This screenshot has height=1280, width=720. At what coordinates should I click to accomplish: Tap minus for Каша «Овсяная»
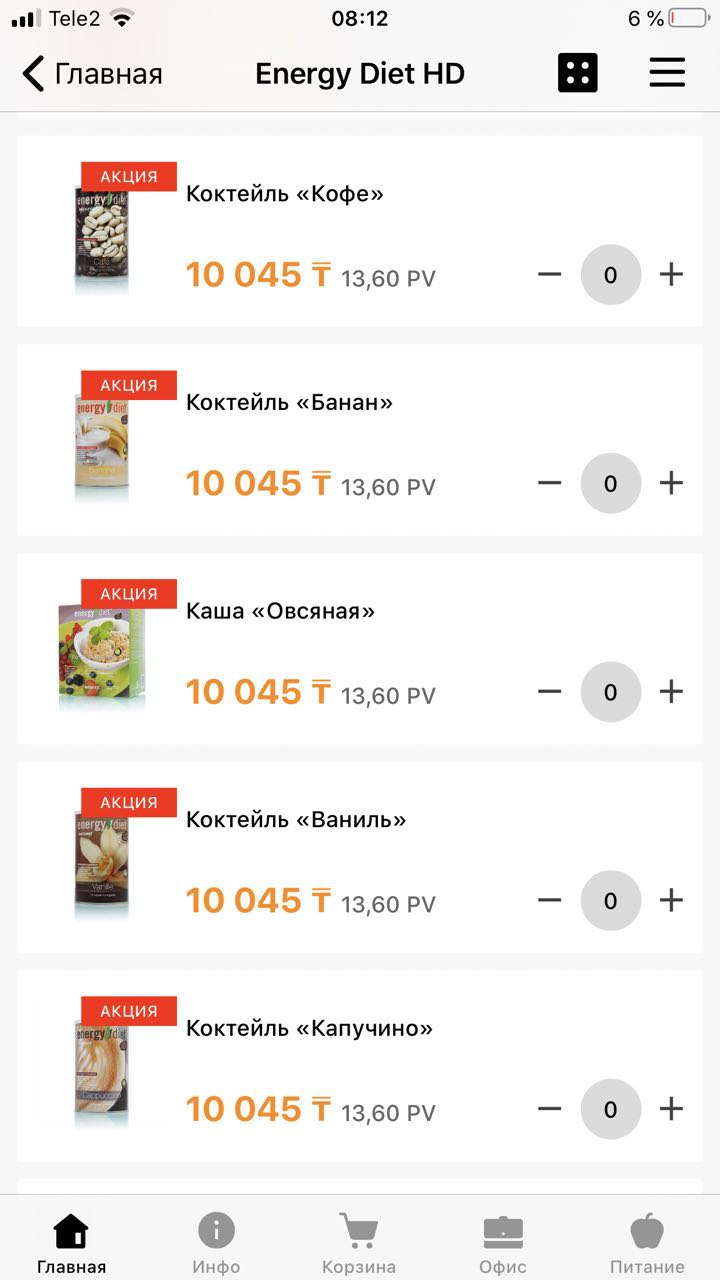(549, 692)
